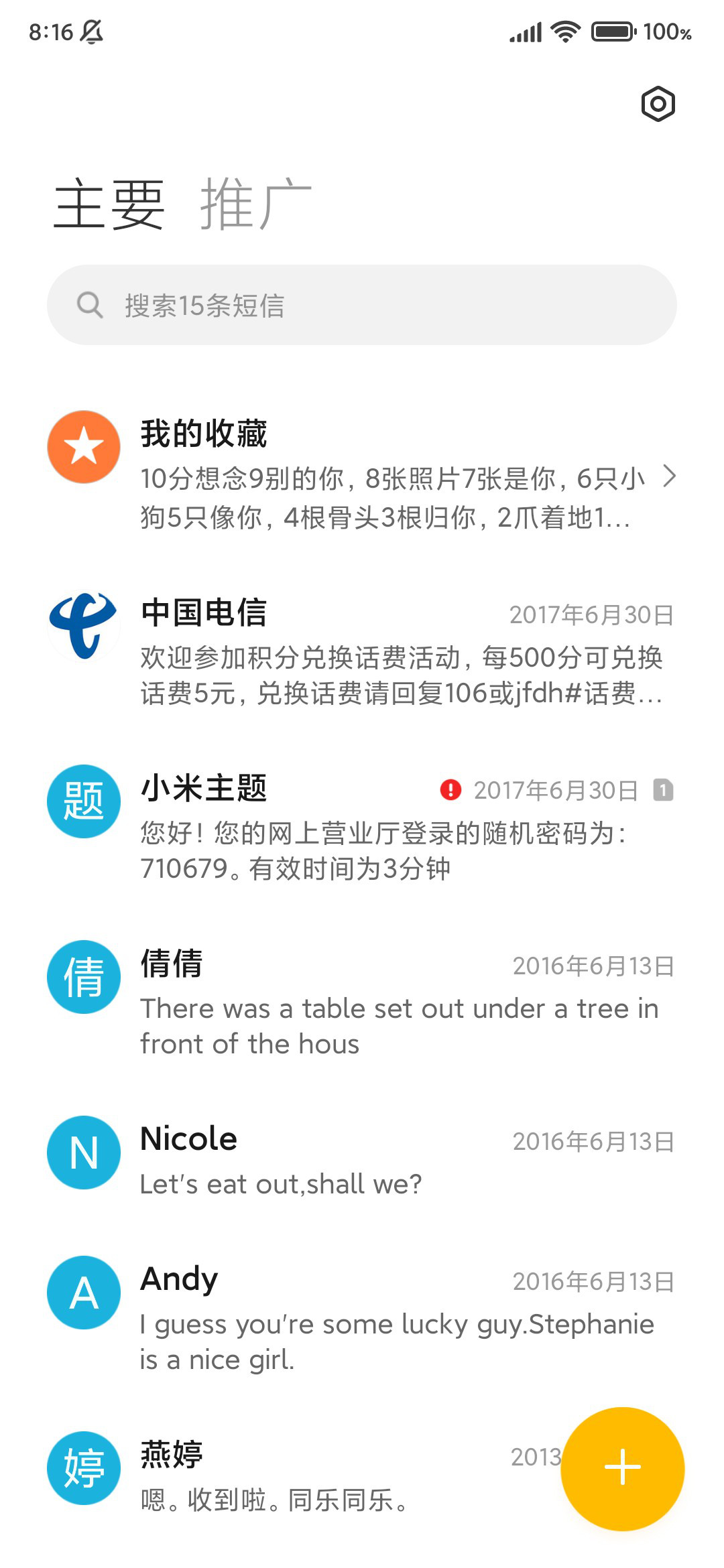The width and height of the screenshot is (724, 1568).
Task: Read Andy's conversation
Action: 362,1317
